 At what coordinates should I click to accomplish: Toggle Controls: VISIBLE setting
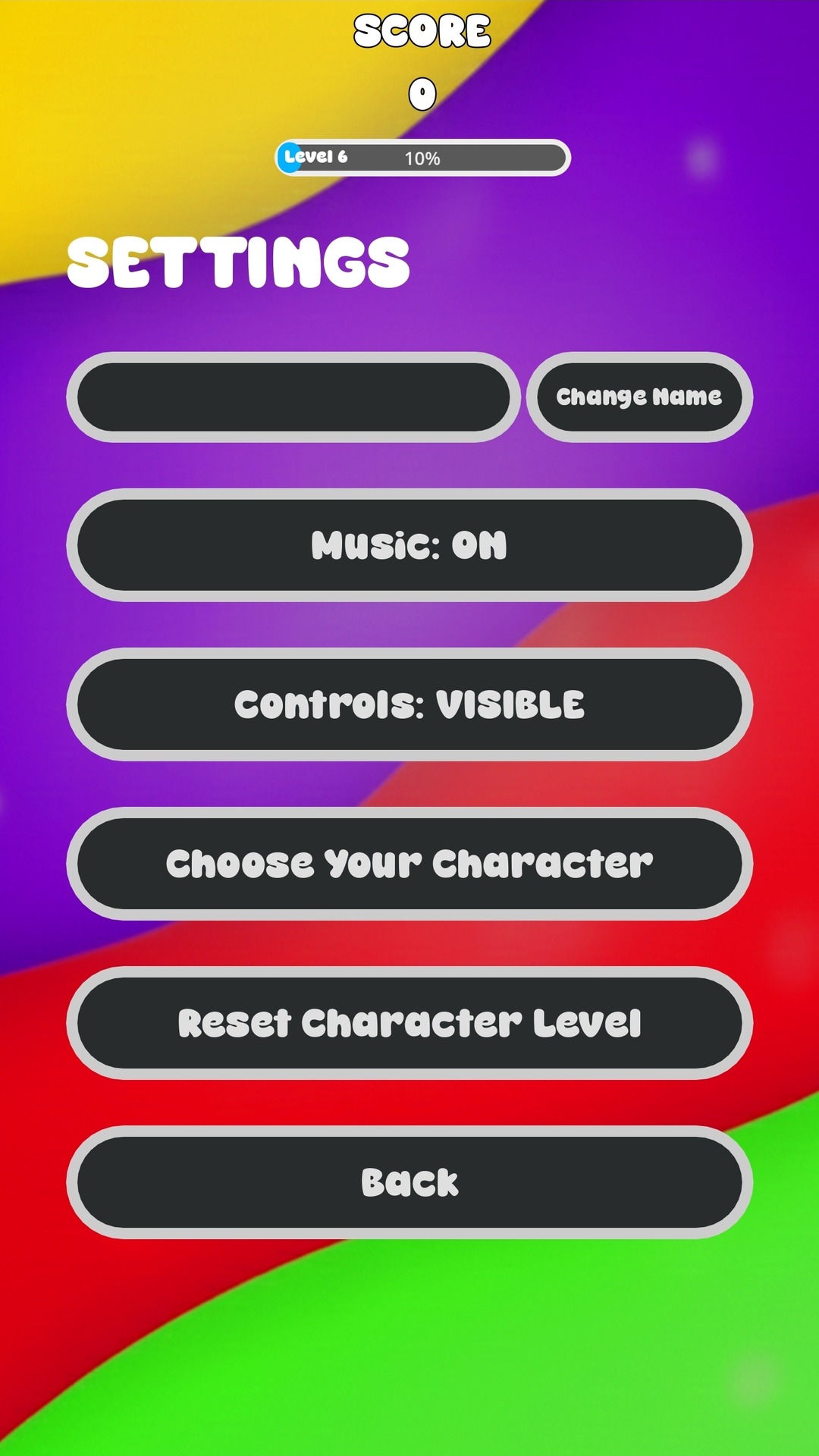pos(409,704)
